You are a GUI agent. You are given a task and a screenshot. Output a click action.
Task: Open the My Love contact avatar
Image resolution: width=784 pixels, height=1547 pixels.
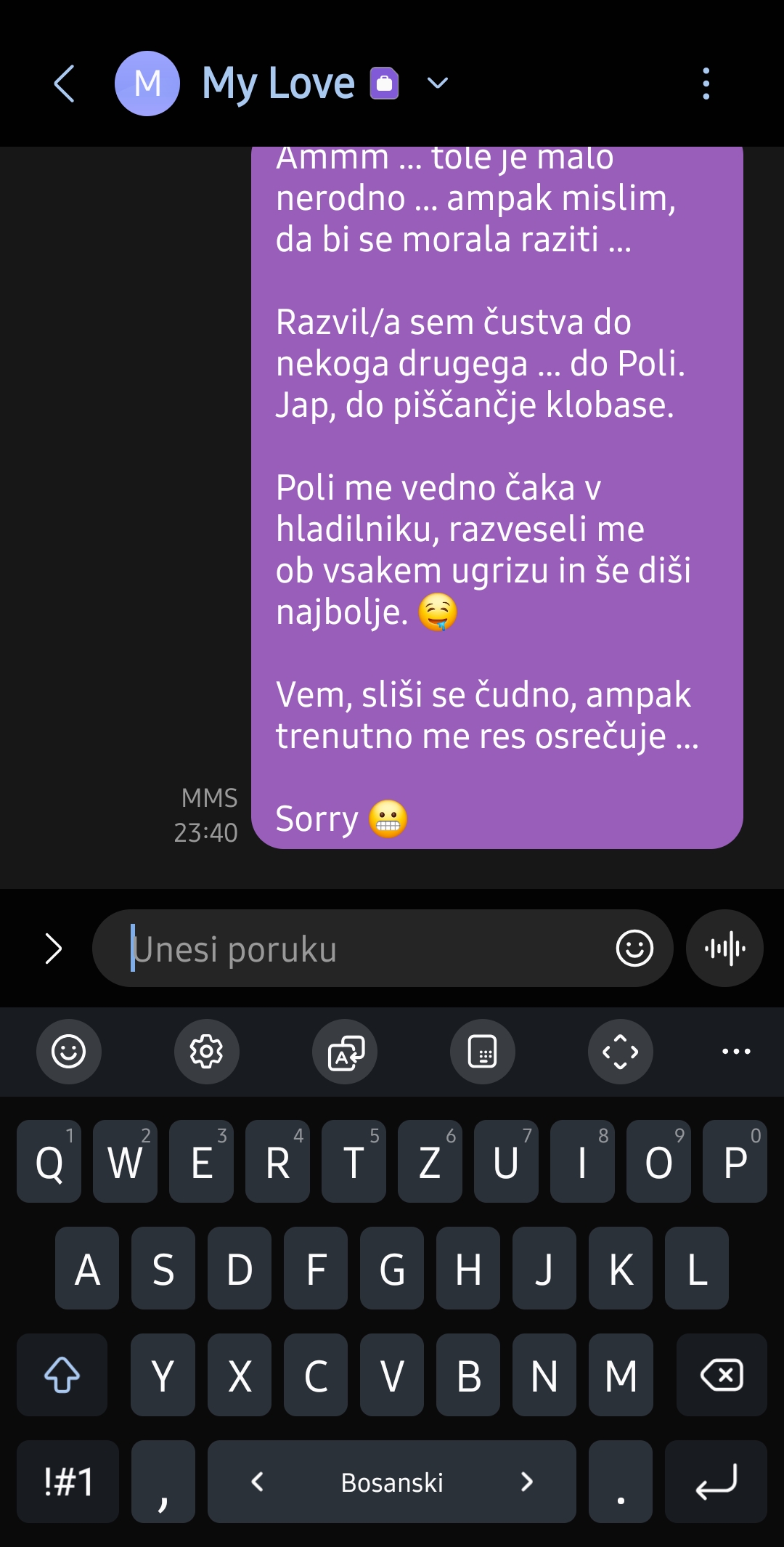pos(147,84)
